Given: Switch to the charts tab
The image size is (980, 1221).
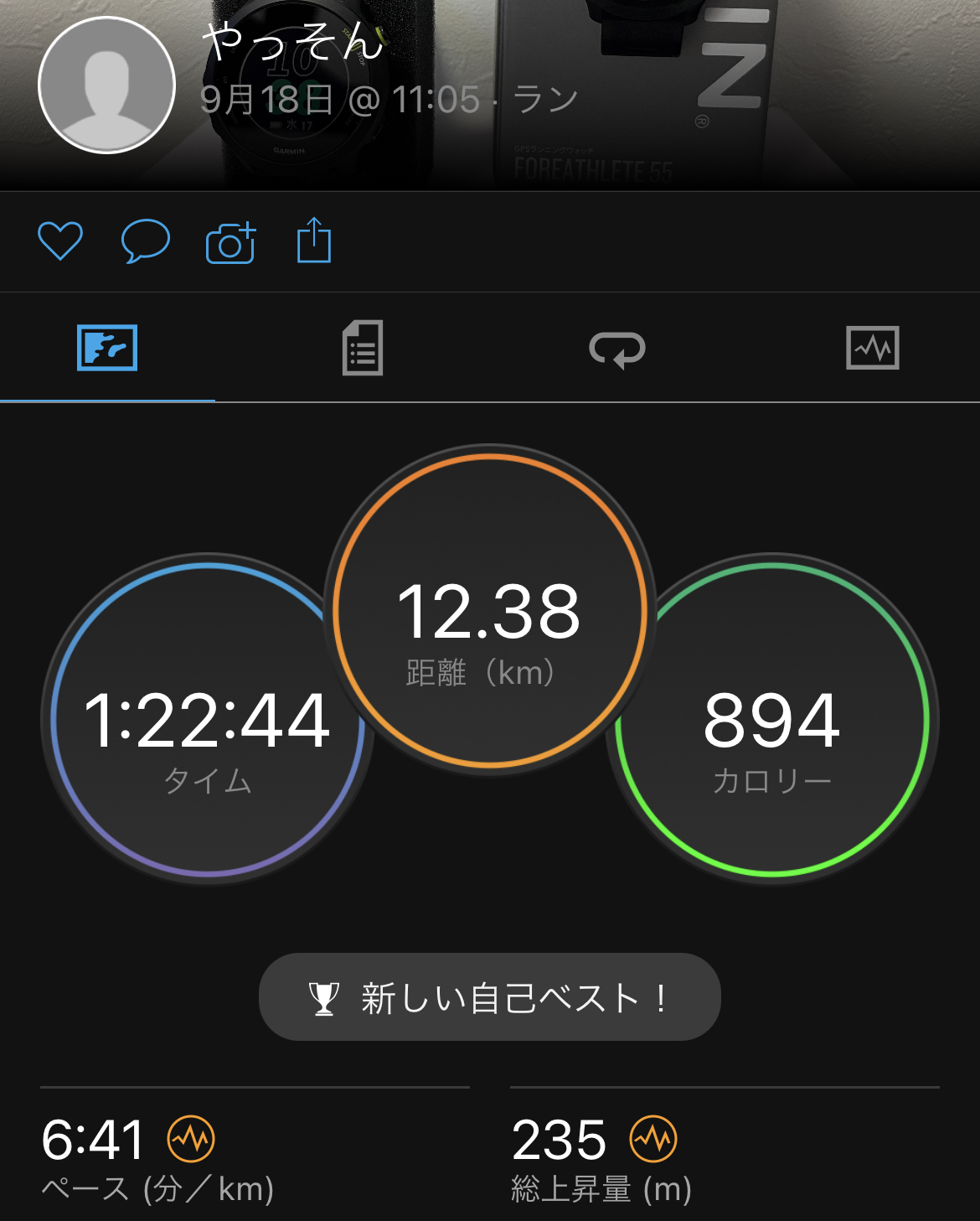Looking at the screenshot, I should tap(872, 348).
